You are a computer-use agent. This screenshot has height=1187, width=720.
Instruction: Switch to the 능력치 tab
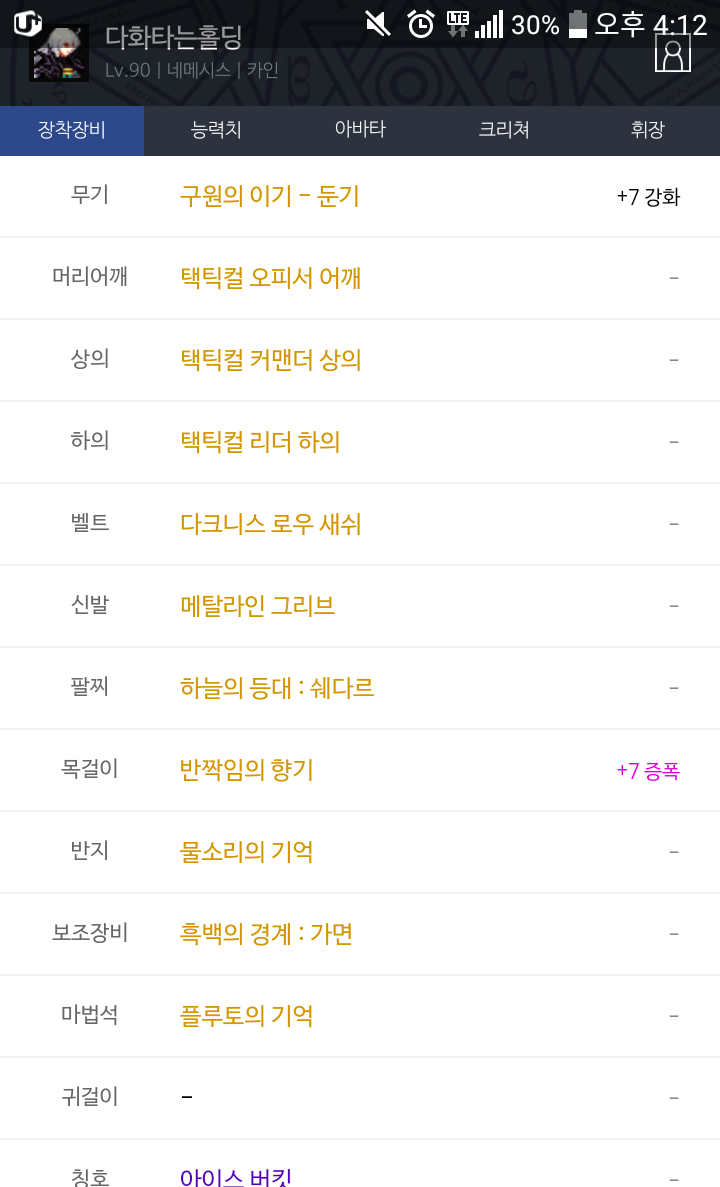click(216, 130)
